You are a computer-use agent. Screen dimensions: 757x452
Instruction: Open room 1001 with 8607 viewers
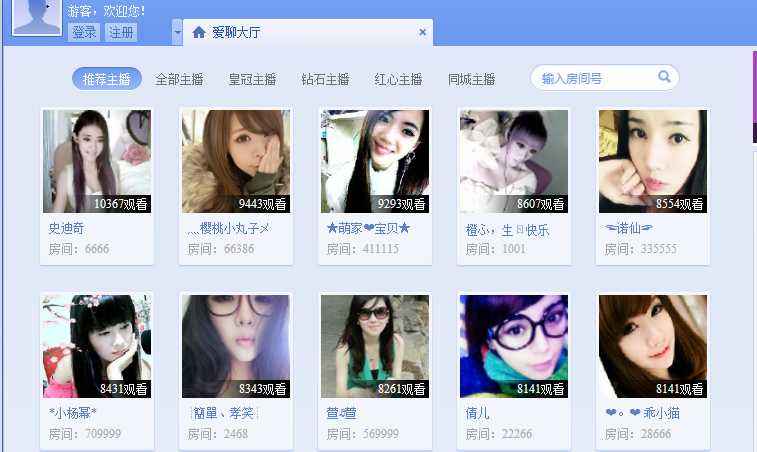513,161
